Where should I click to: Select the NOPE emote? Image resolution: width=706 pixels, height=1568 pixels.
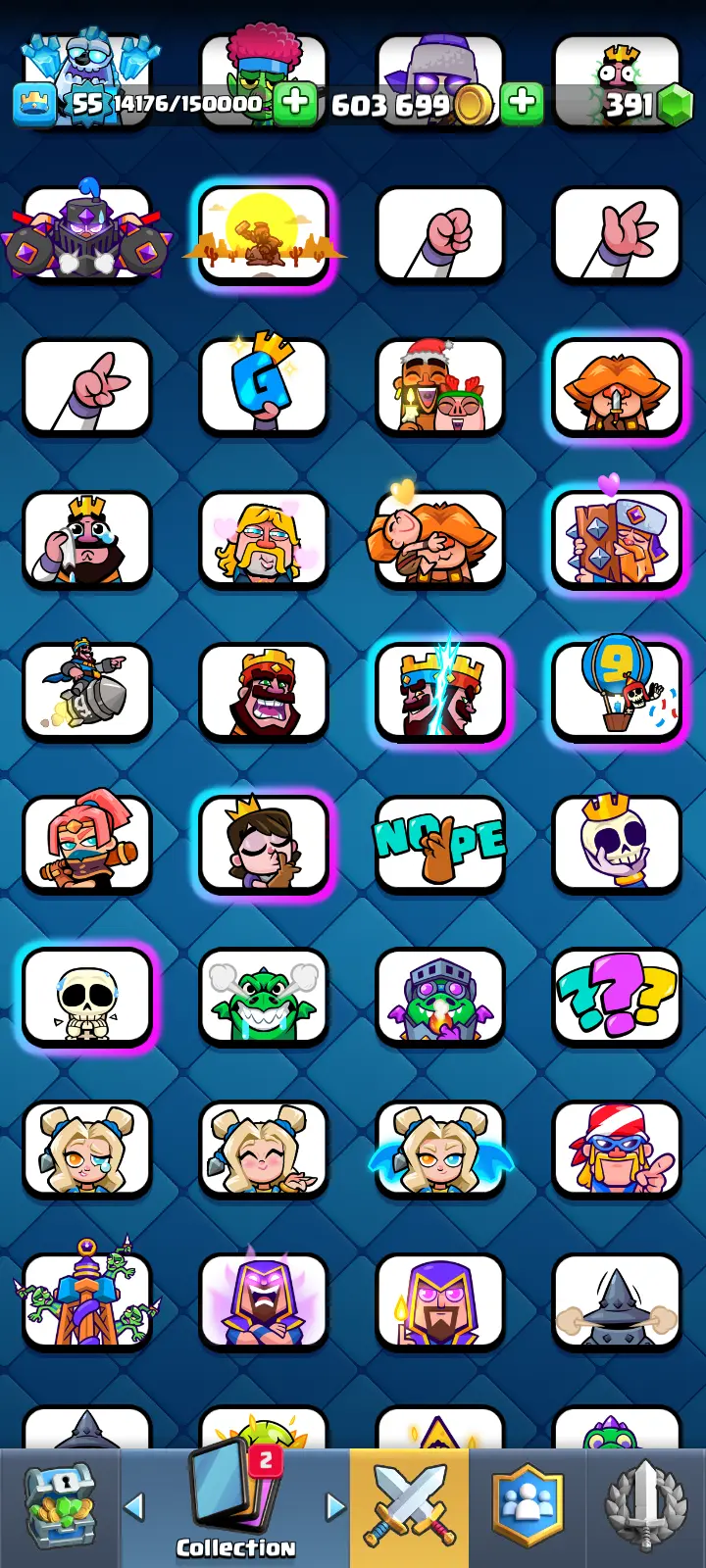tap(440, 843)
